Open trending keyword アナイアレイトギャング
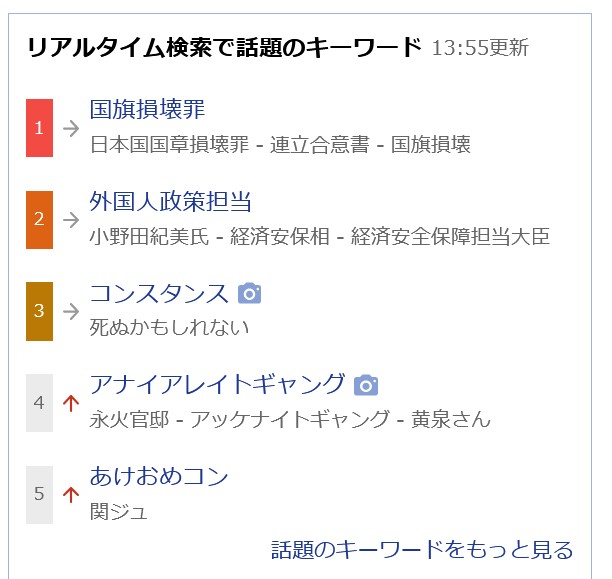The height and width of the screenshot is (579, 612). (217, 384)
